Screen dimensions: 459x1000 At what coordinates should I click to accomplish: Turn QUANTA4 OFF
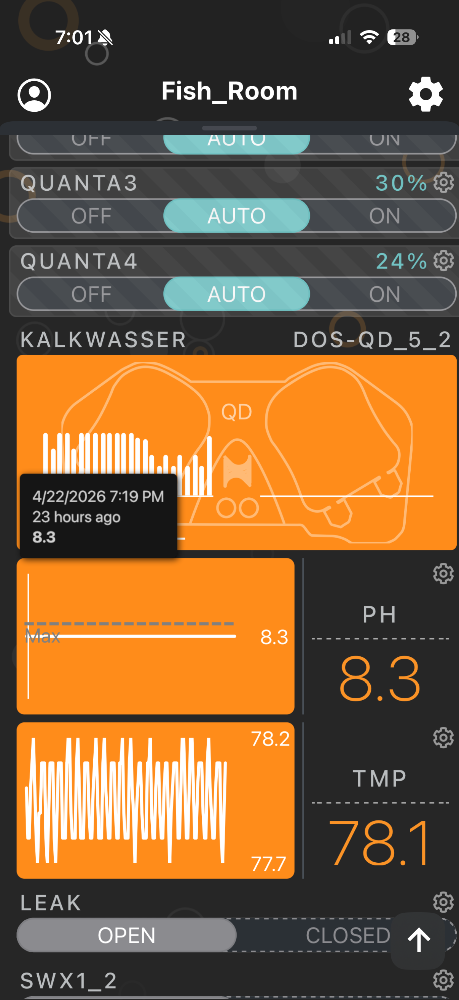click(x=91, y=294)
